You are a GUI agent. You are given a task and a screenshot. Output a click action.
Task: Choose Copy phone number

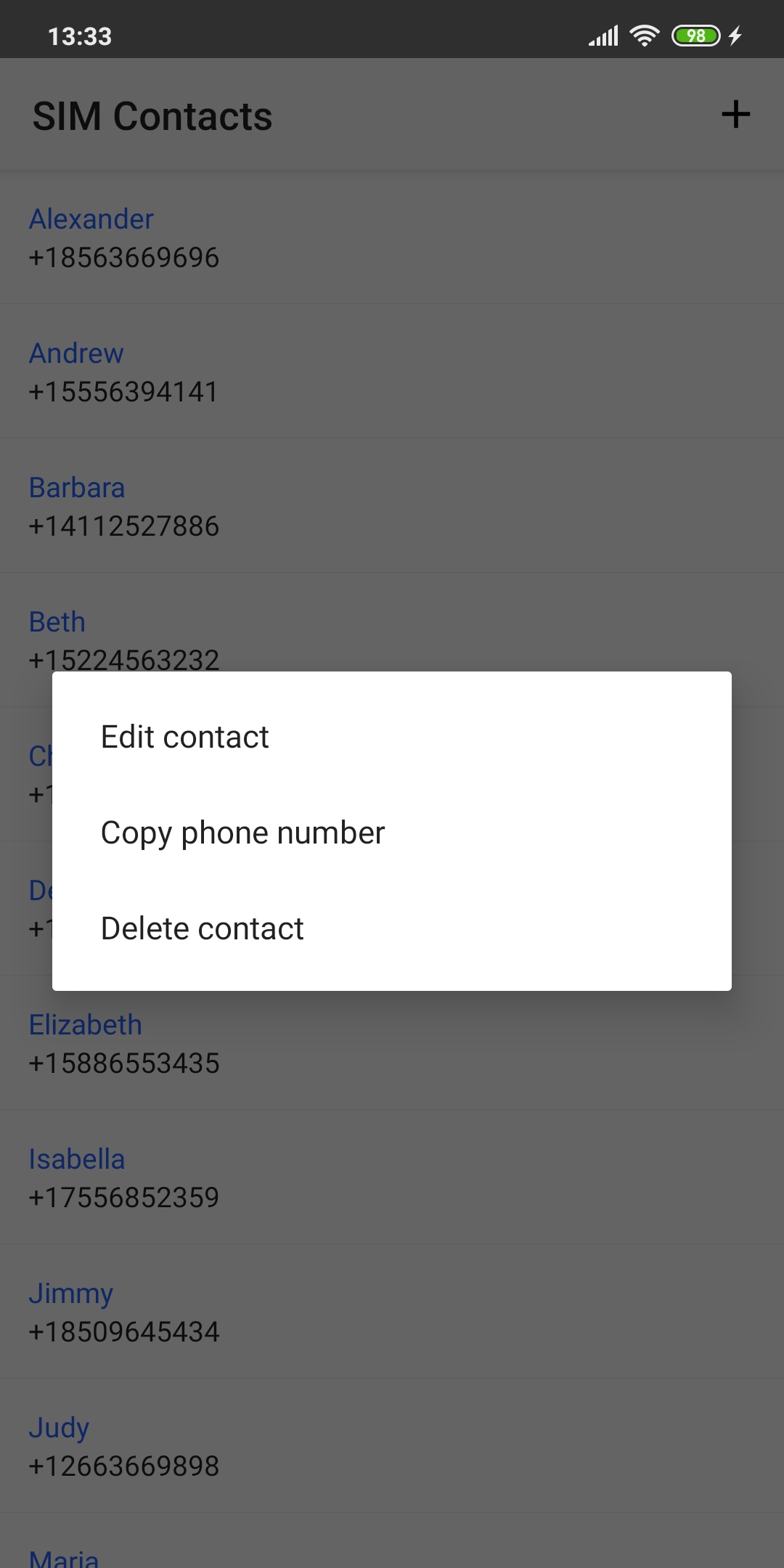(x=392, y=833)
